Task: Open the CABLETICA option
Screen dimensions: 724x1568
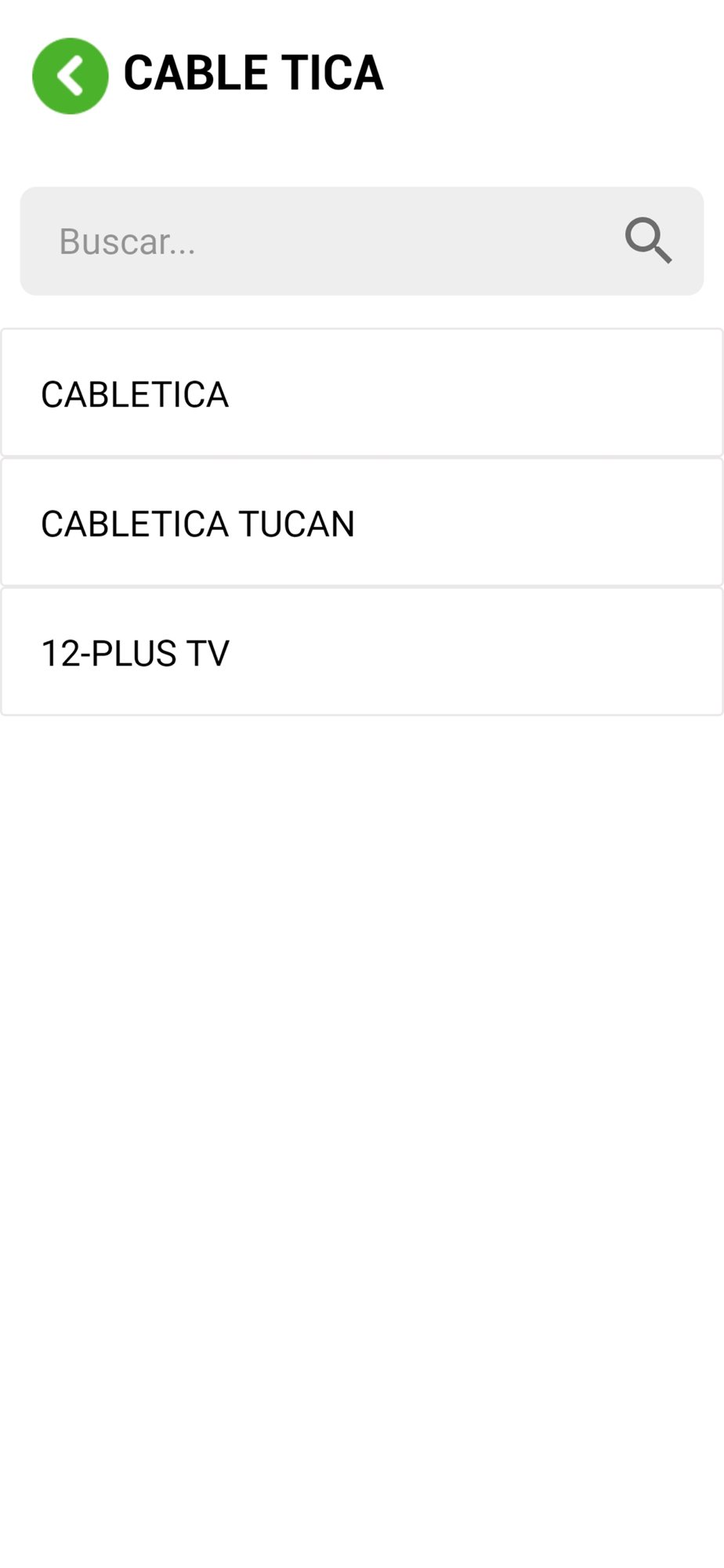Action: point(361,393)
